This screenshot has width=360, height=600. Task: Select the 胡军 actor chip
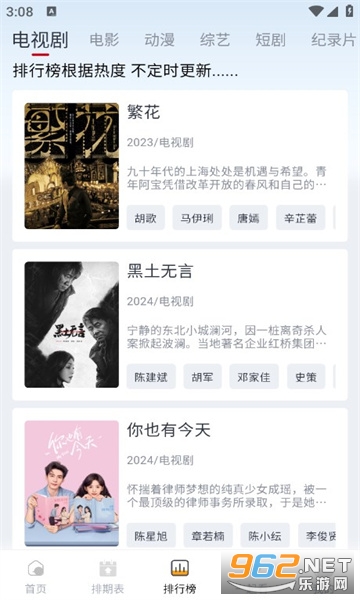[202, 377]
